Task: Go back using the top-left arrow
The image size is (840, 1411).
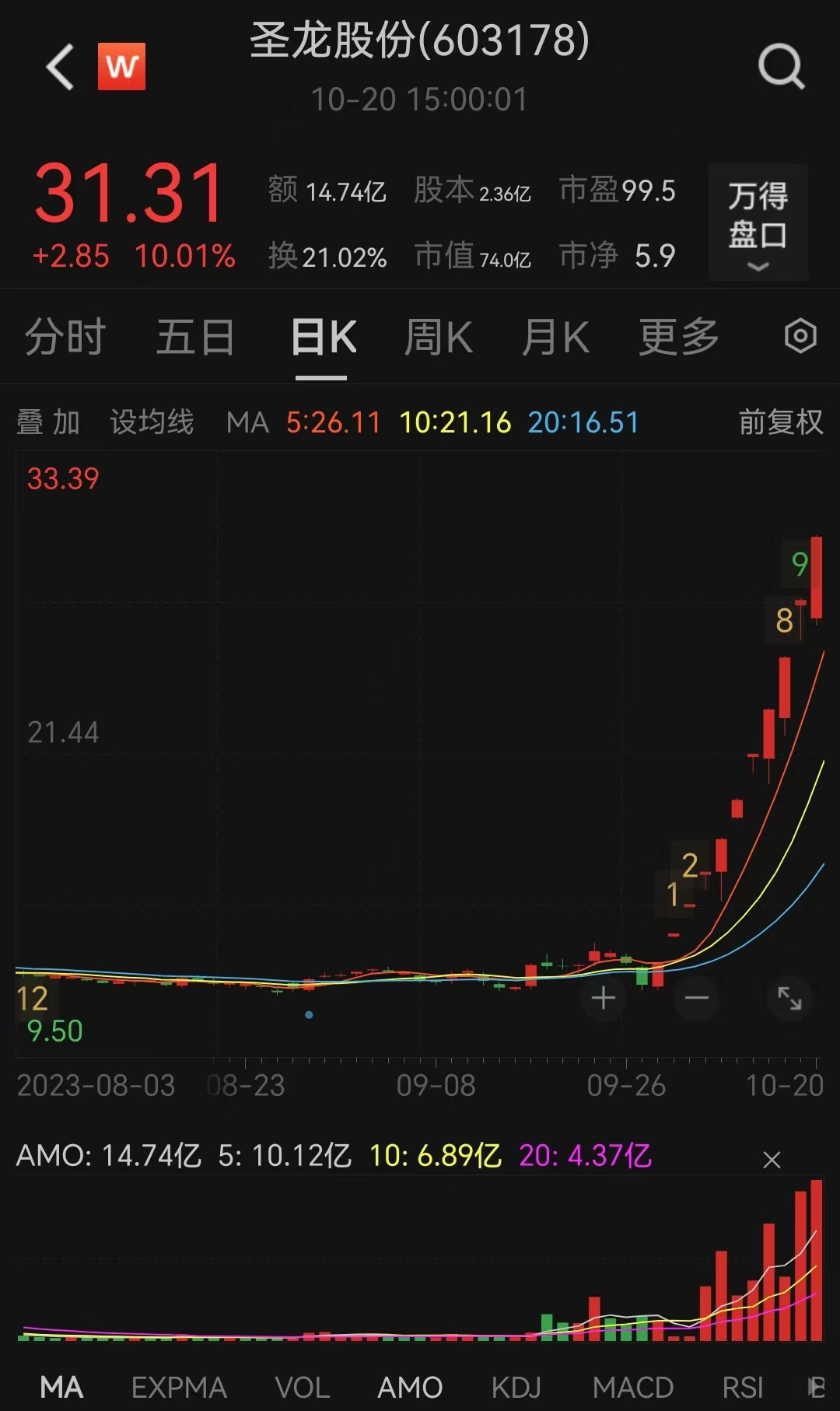Action: pos(60,67)
